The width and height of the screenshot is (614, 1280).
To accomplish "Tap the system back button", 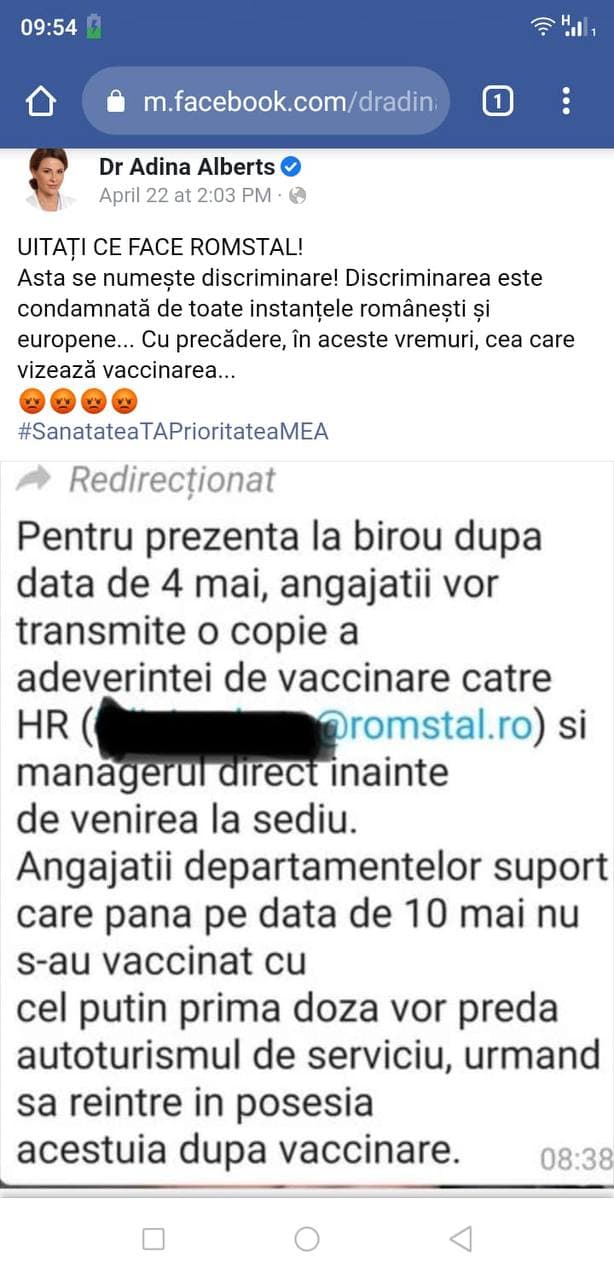I will click(x=460, y=1239).
